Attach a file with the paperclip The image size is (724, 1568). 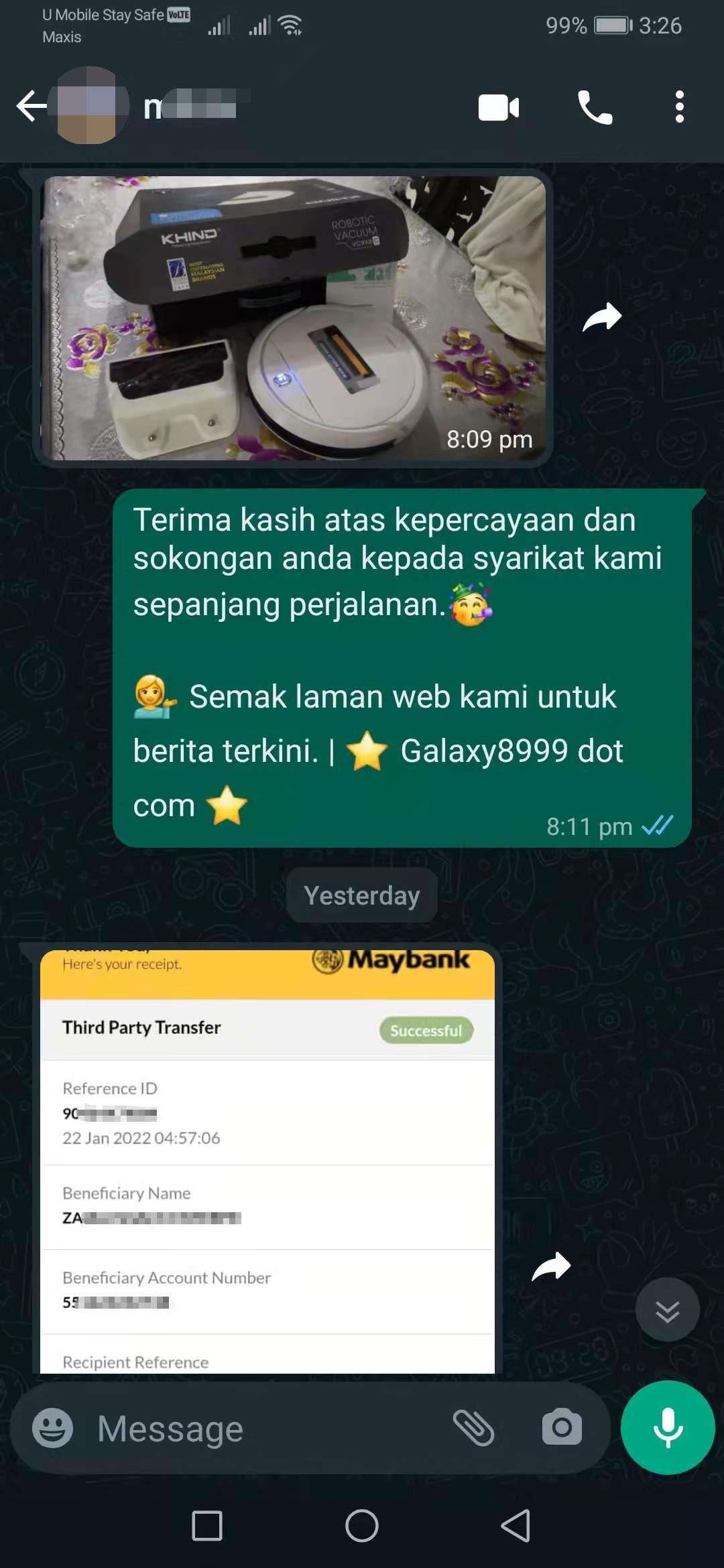pos(473,1427)
